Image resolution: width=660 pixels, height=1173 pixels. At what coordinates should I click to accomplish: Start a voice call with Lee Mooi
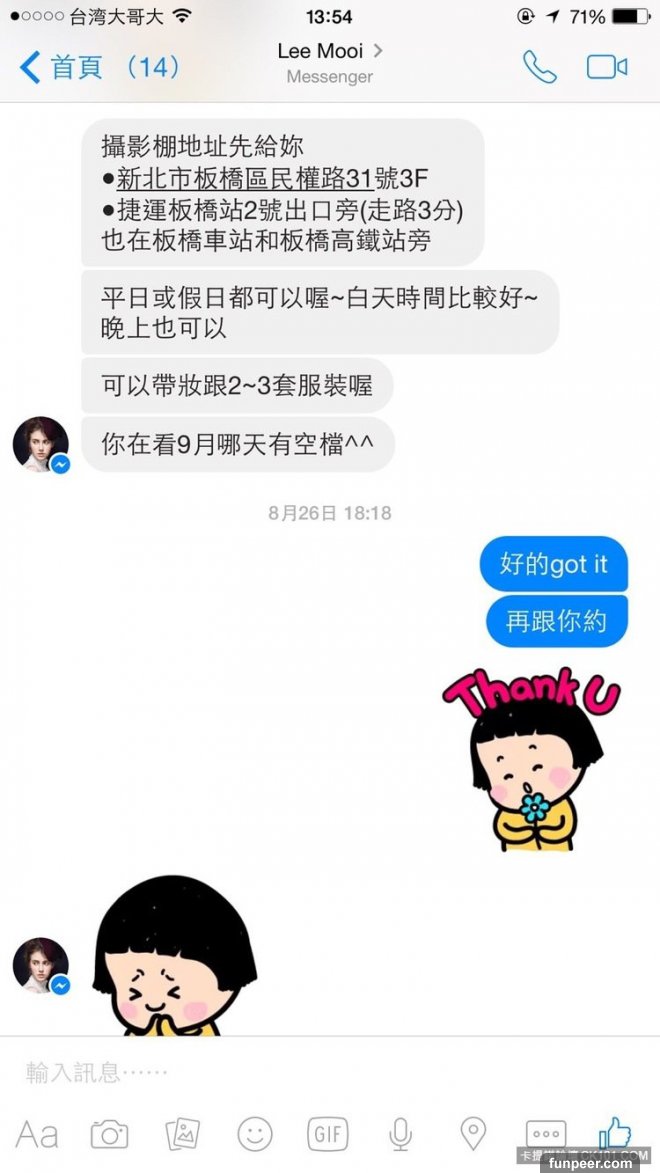[x=540, y=67]
